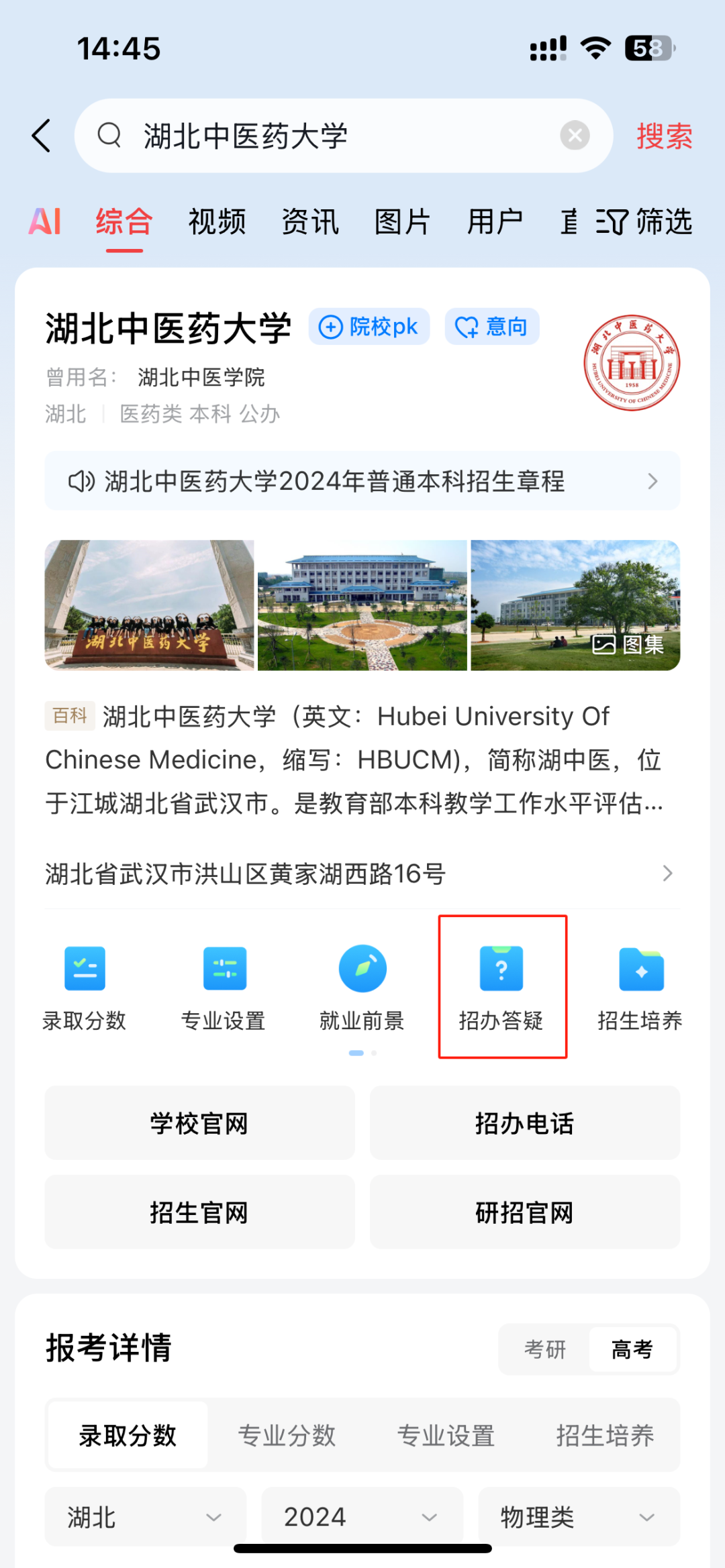
Task: Switch 报考详情 to 考研
Action: tap(544, 1349)
